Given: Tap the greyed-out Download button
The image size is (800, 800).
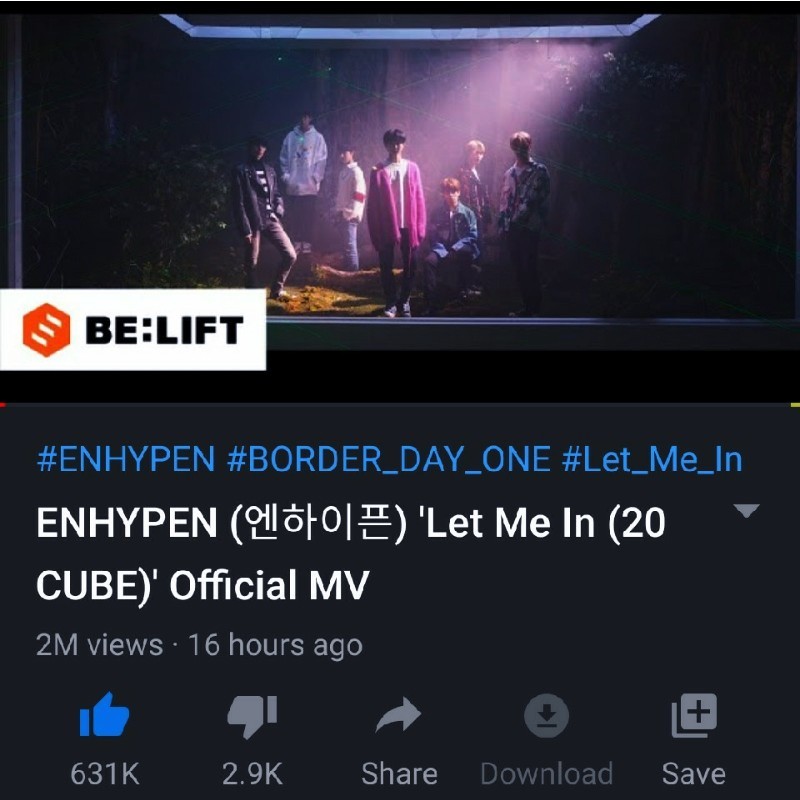Looking at the screenshot, I should (x=546, y=718).
